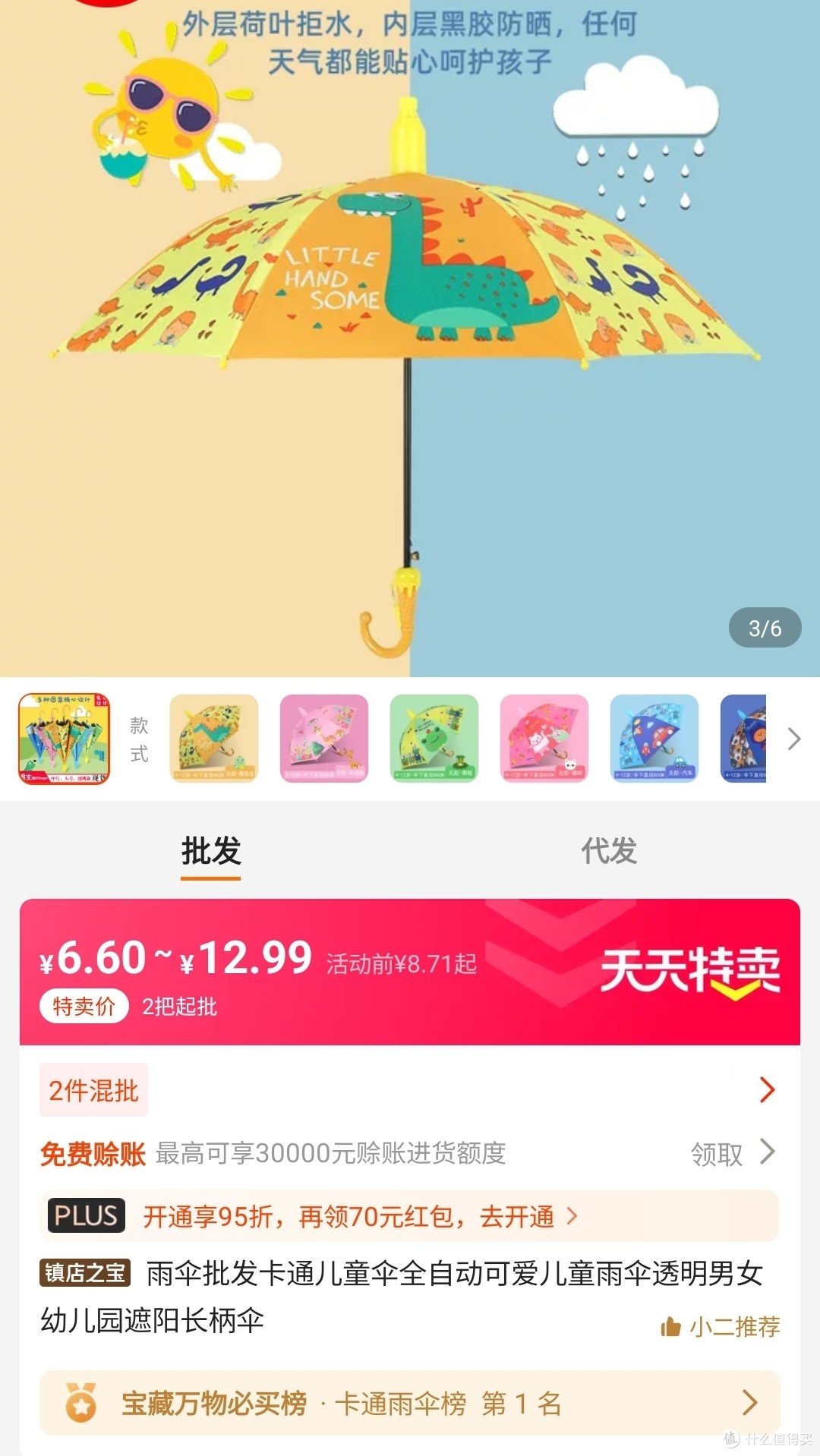Select the orange dinosaur umbrella style

(214, 739)
